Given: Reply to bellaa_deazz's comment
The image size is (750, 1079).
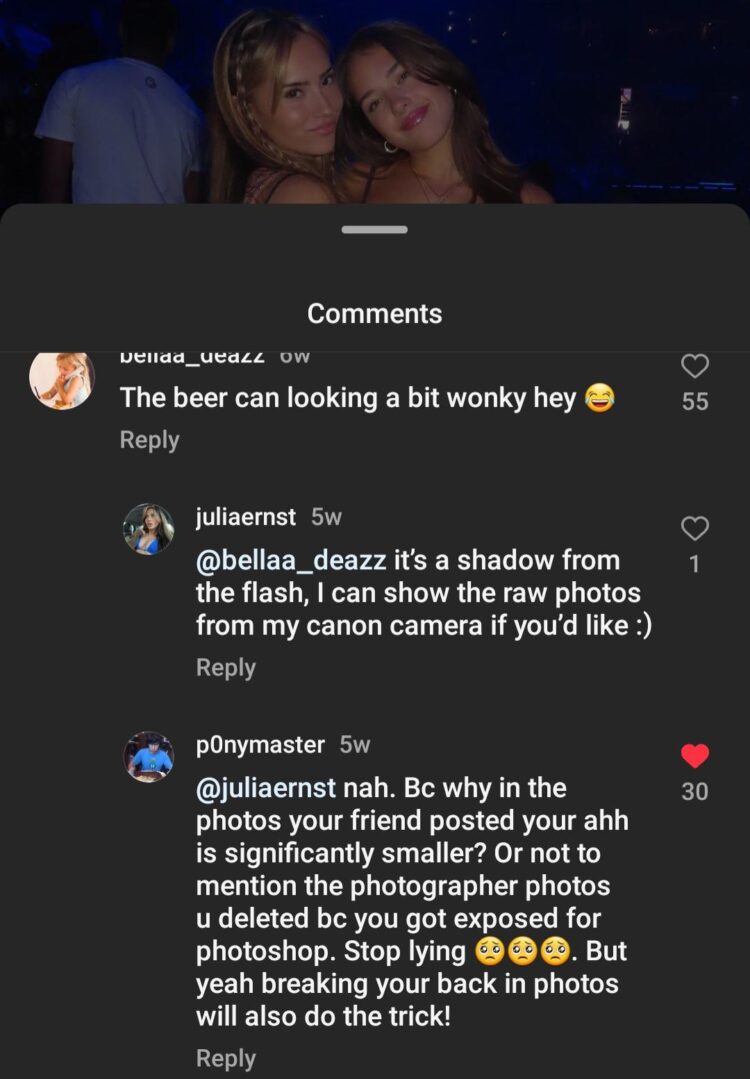Looking at the screenshot, I should point(149,440).
